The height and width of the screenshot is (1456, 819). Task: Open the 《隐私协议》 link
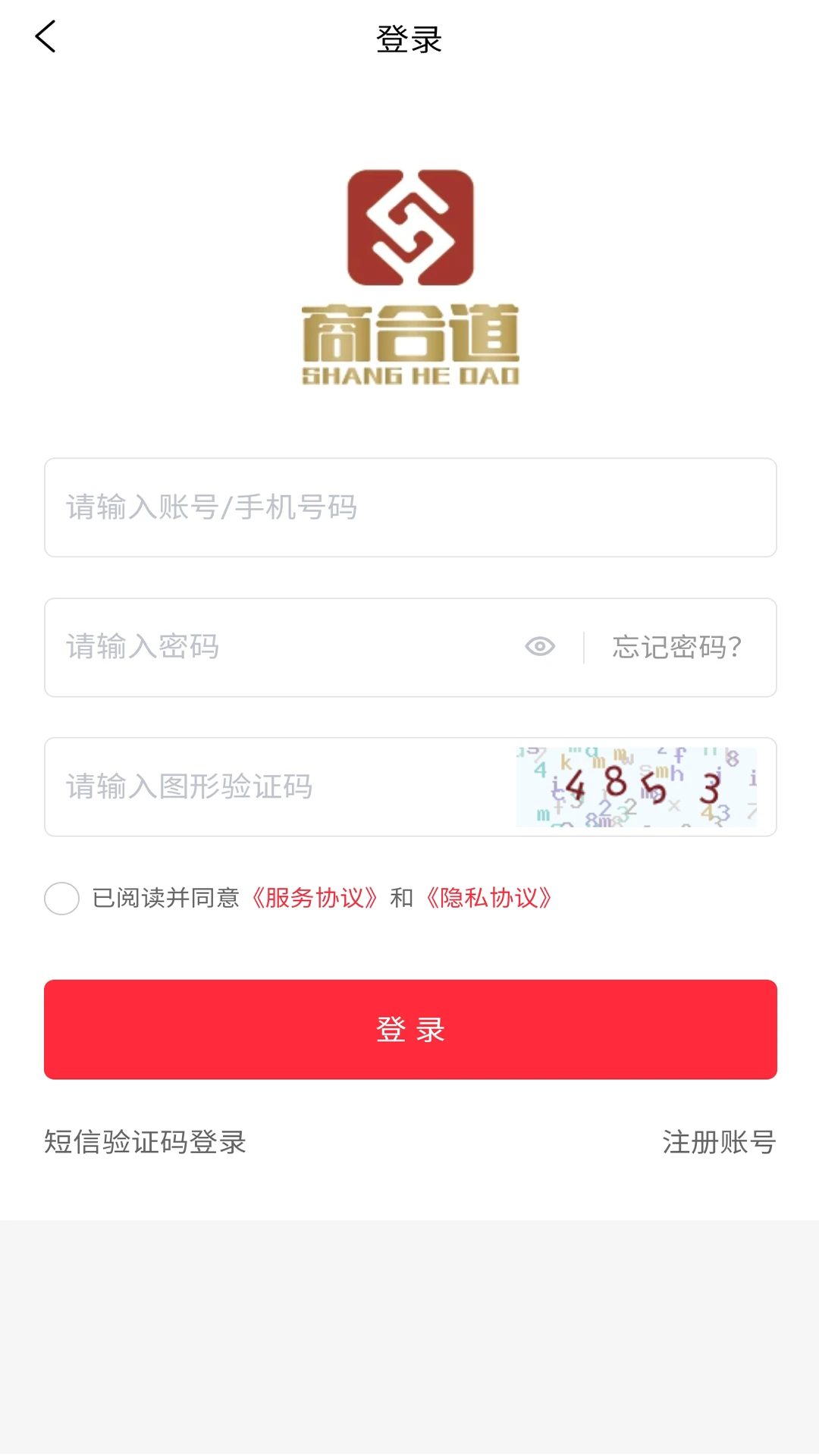click(x=489, y=898)
